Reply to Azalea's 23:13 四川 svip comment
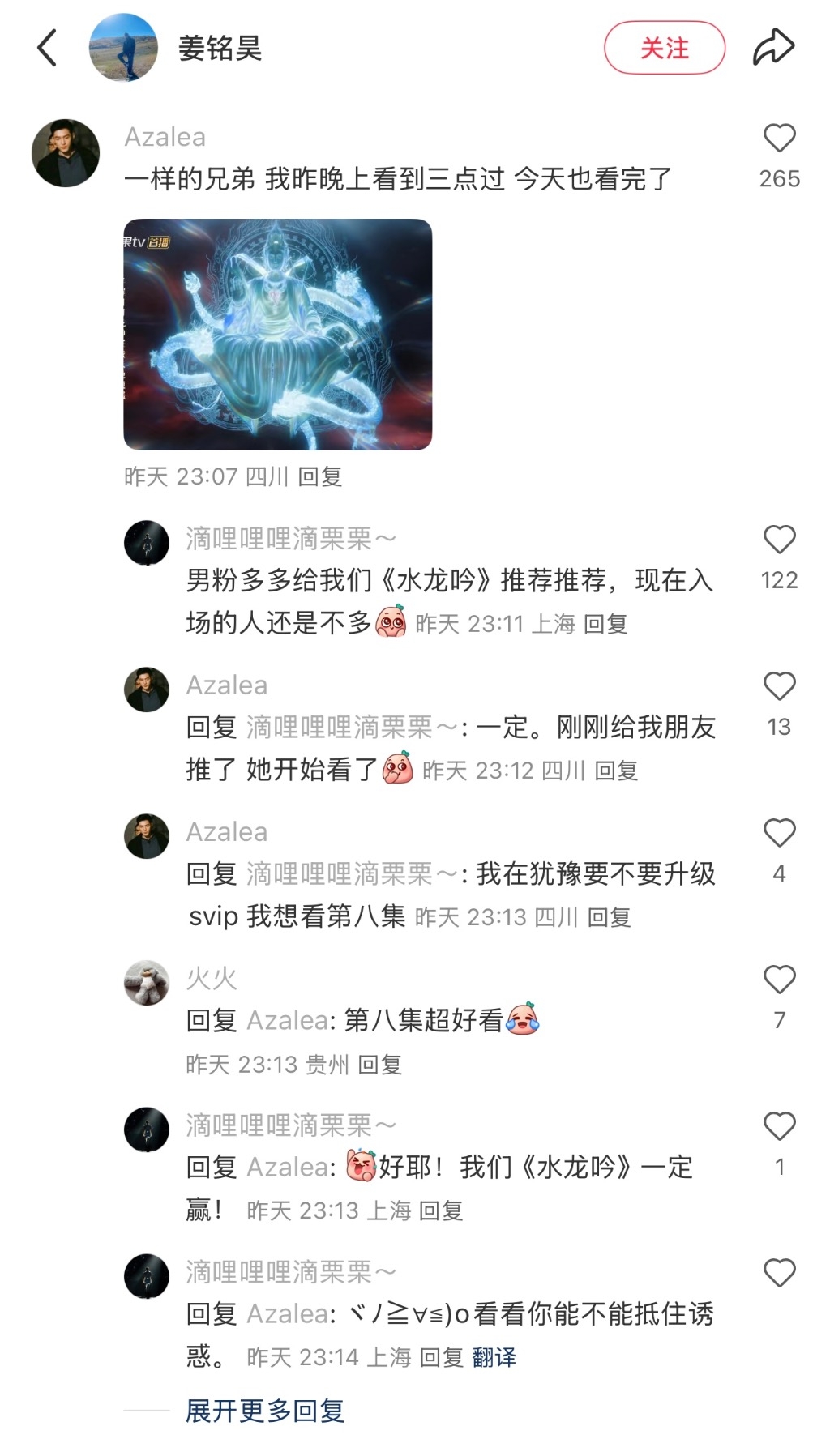This screenshot has width=830, height=1456. pos(609,917)
